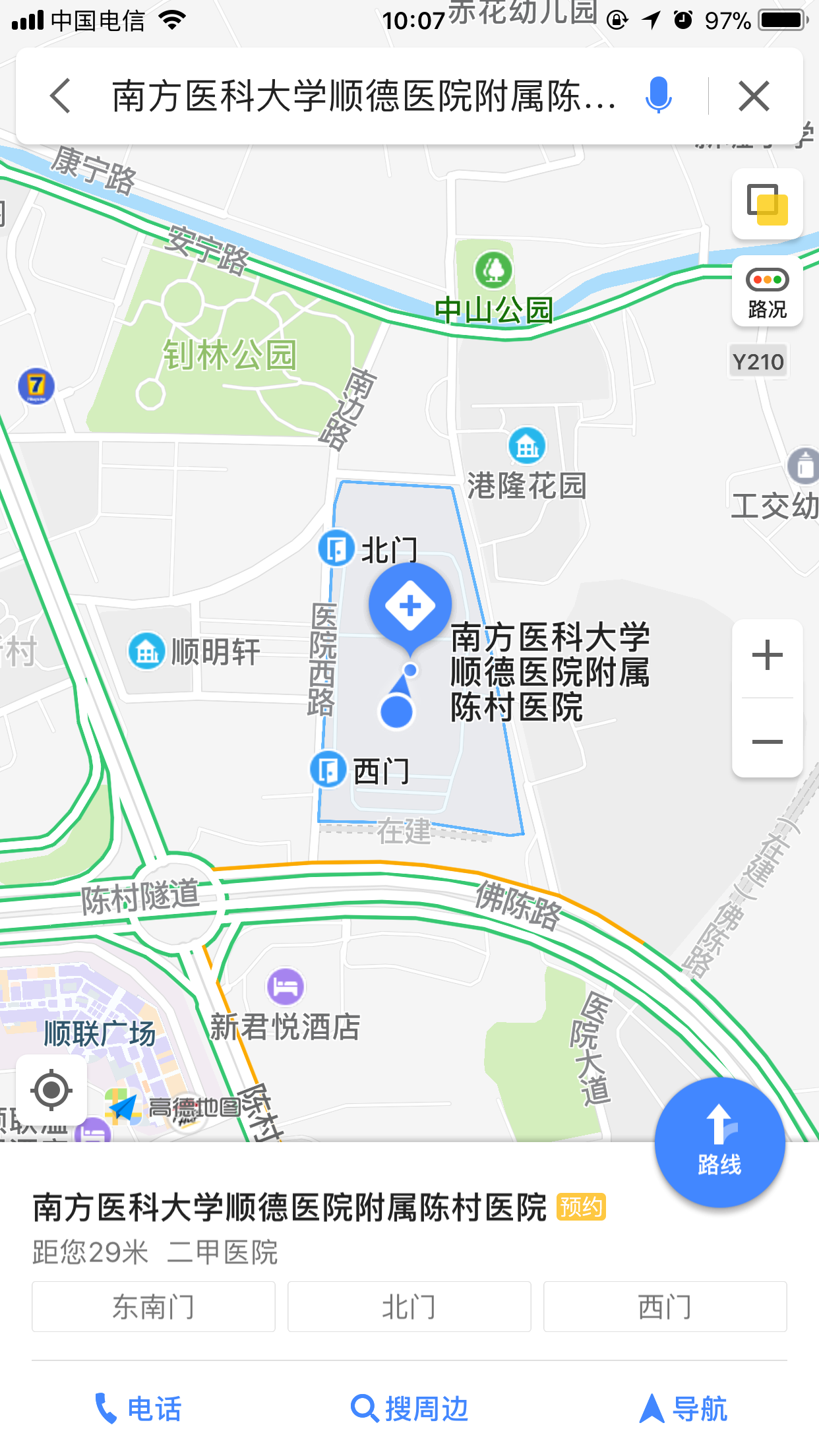Image resolution: width=819 pixels, height=1456 pixels.
Task: Zoom in on the map
Action: [767, 656]
